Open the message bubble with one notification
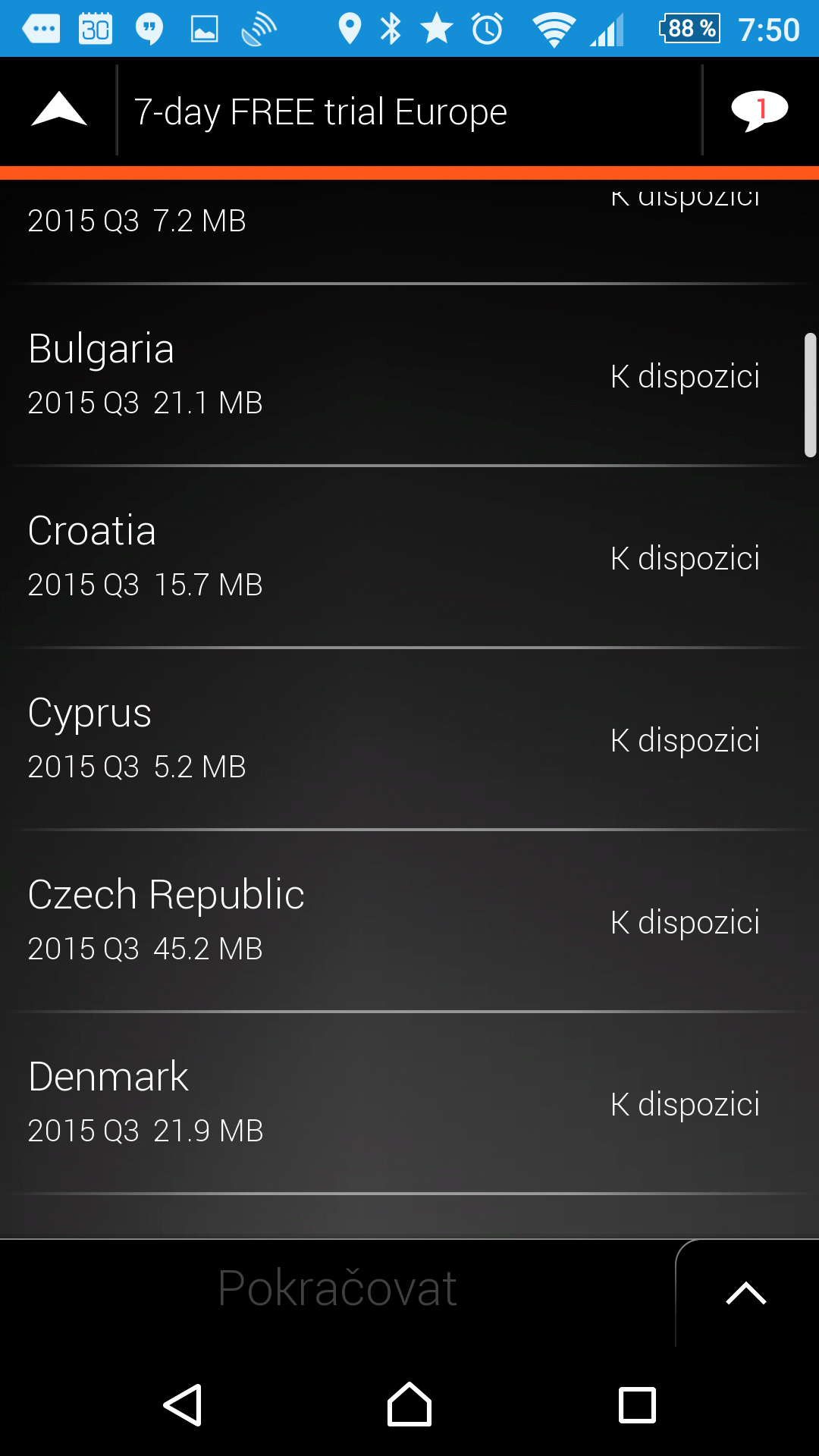The image size is (819, 1456). coord(760,111)
